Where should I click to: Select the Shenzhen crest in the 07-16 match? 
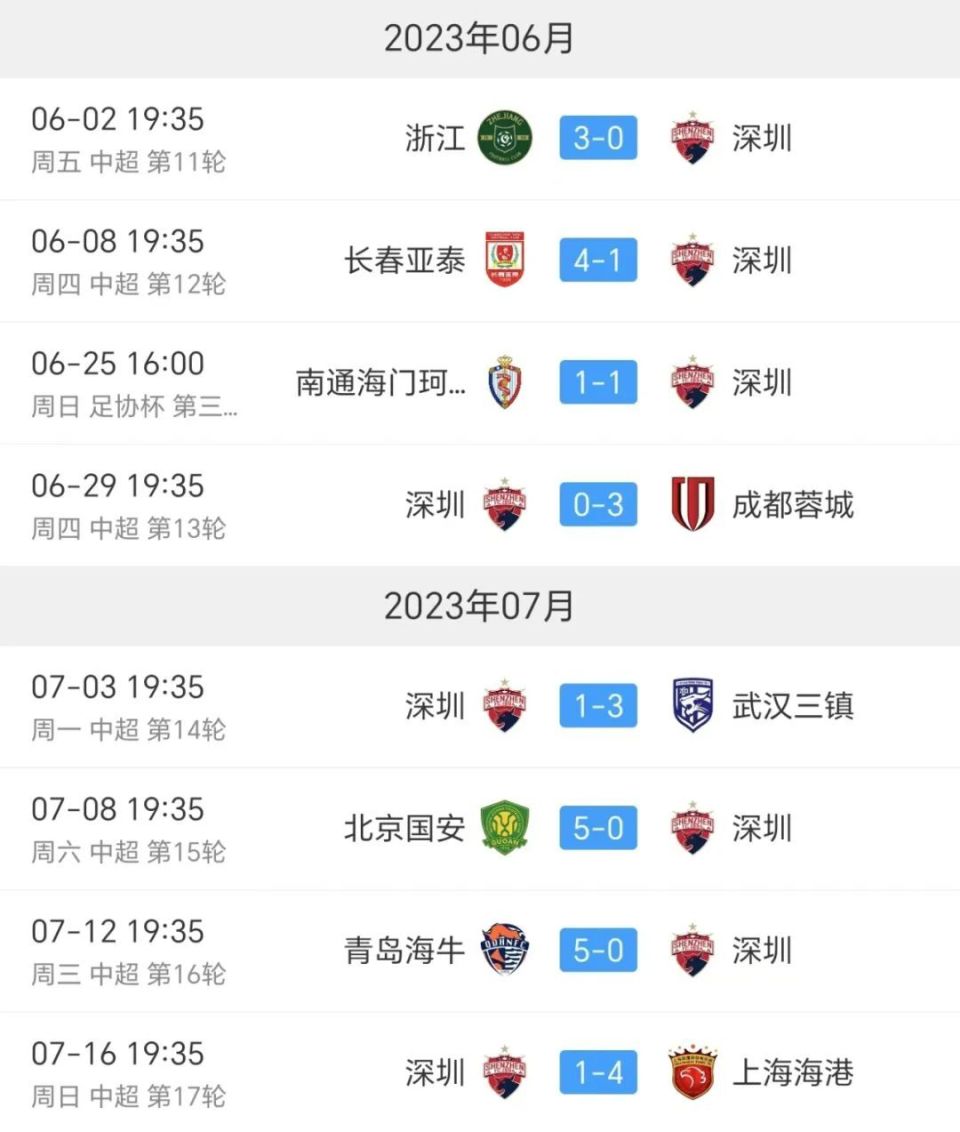click(503, 1072)
